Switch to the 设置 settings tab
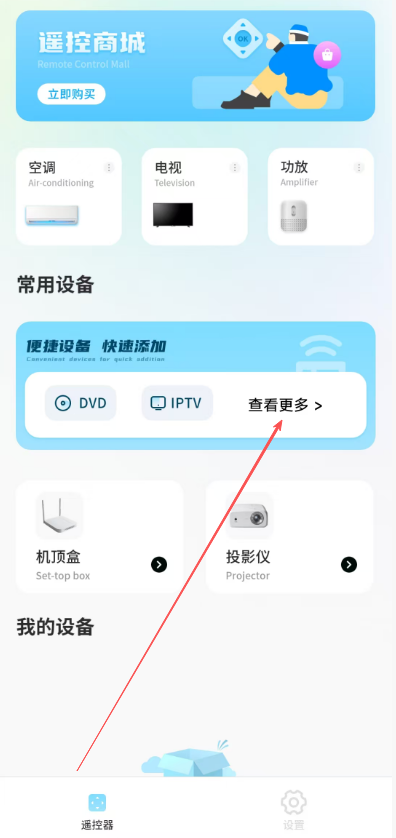Viewport: 396px width, 838px height. [x=293, y=810]
